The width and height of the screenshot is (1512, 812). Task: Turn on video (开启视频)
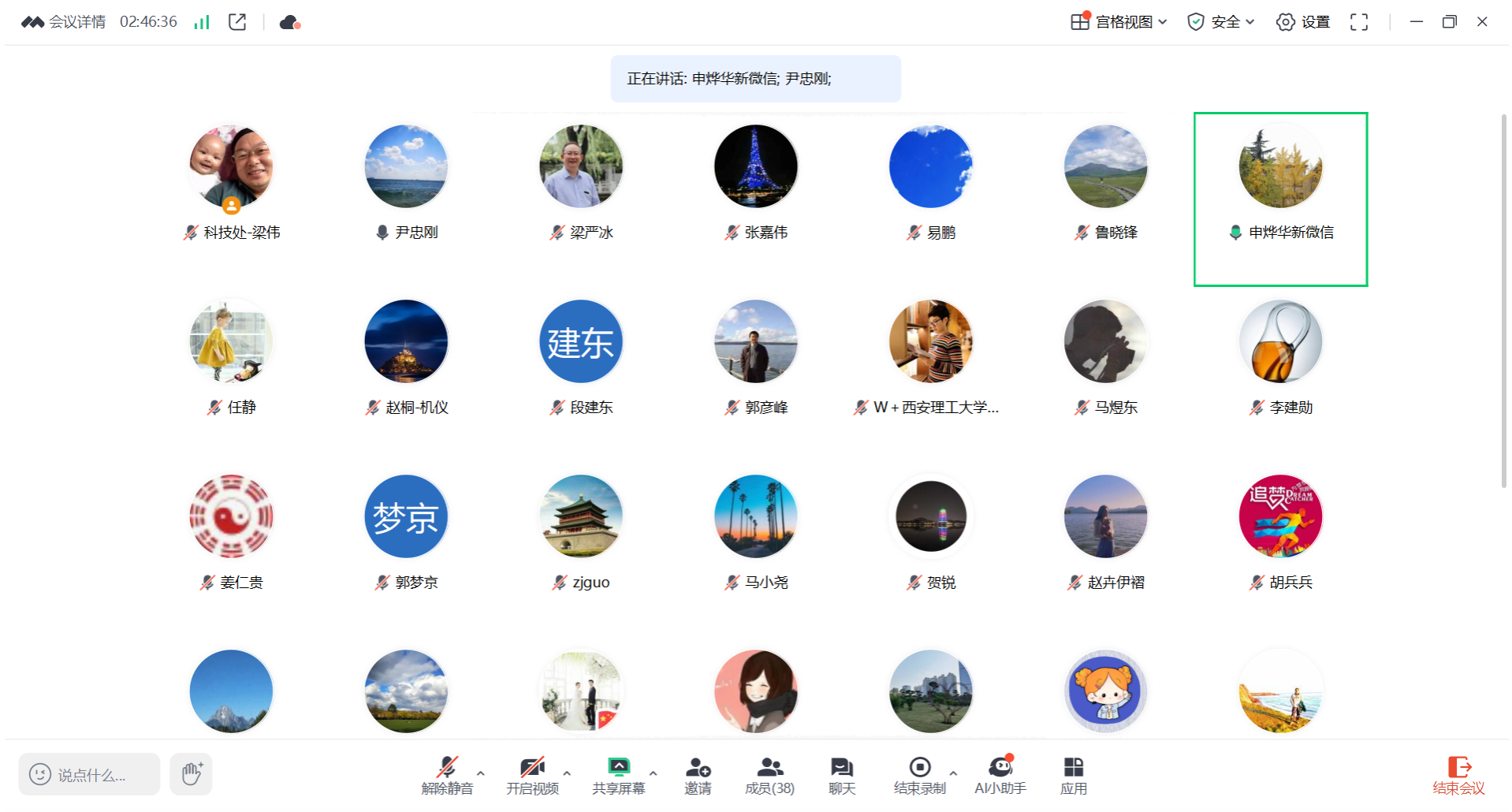[x=532, y=775]
